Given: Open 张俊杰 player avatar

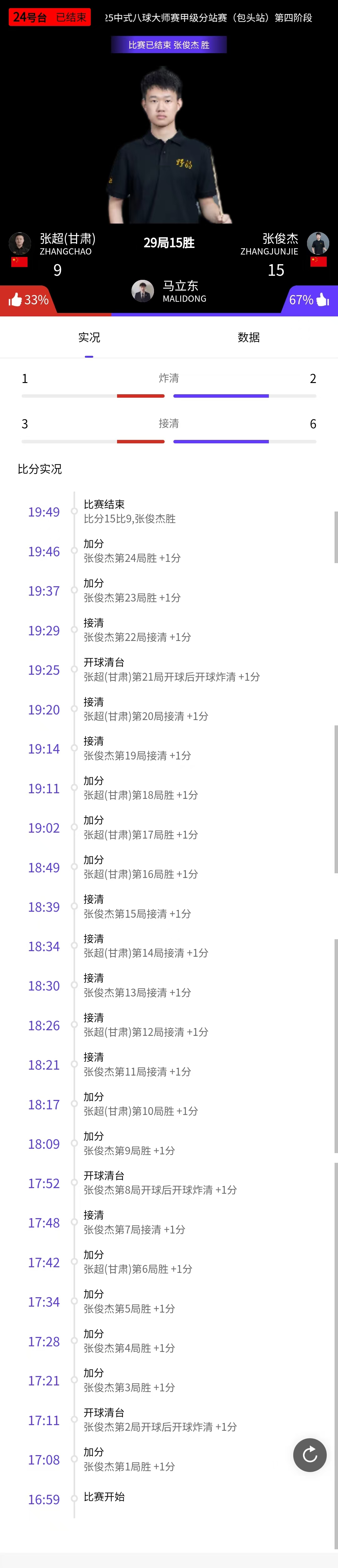Looking at the screenshot, I should pyautogui.click(x=318, y=243).
